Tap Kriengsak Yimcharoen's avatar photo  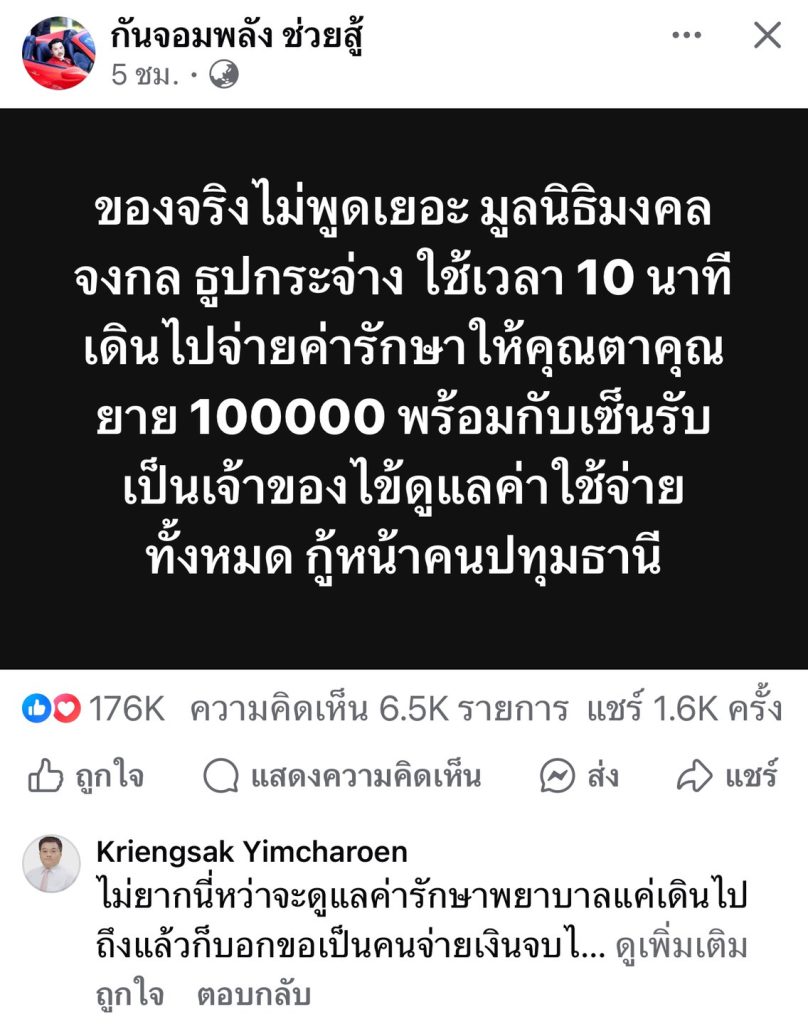tap(51, 863)
